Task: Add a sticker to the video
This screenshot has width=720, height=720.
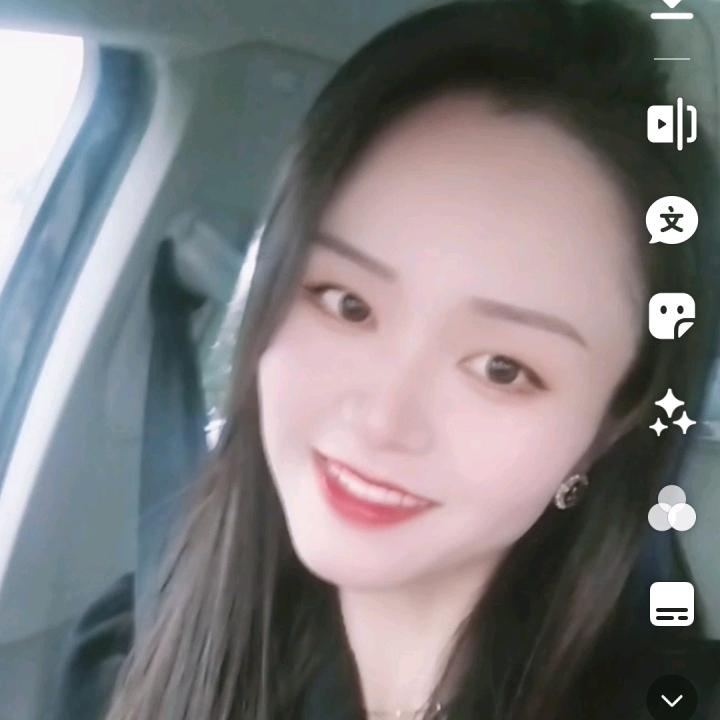Action: coord(672,316)
